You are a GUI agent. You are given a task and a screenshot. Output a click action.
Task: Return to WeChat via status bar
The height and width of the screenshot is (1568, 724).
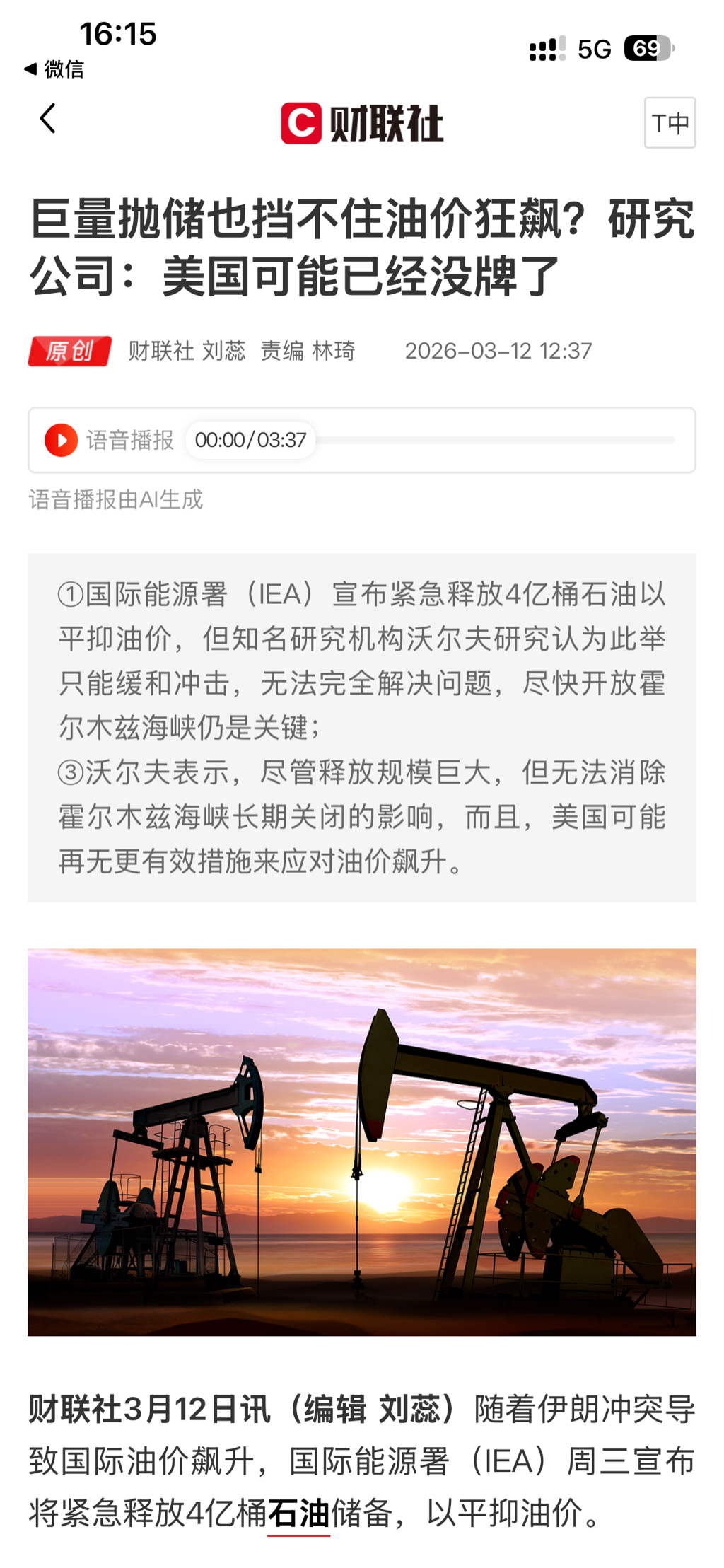pos(54,69)
